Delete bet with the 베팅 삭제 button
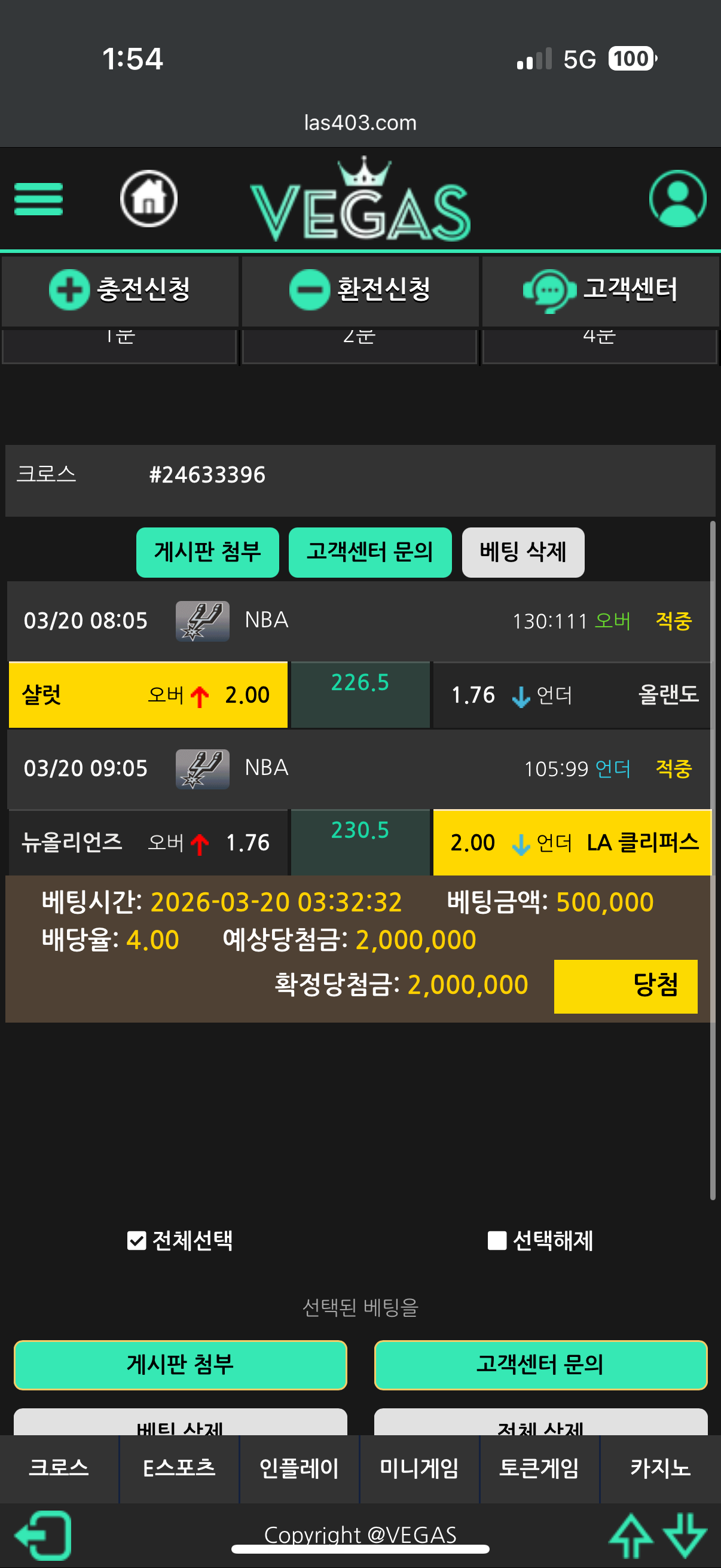Viewport: 721px width, 1568px height. click(523, 552)
